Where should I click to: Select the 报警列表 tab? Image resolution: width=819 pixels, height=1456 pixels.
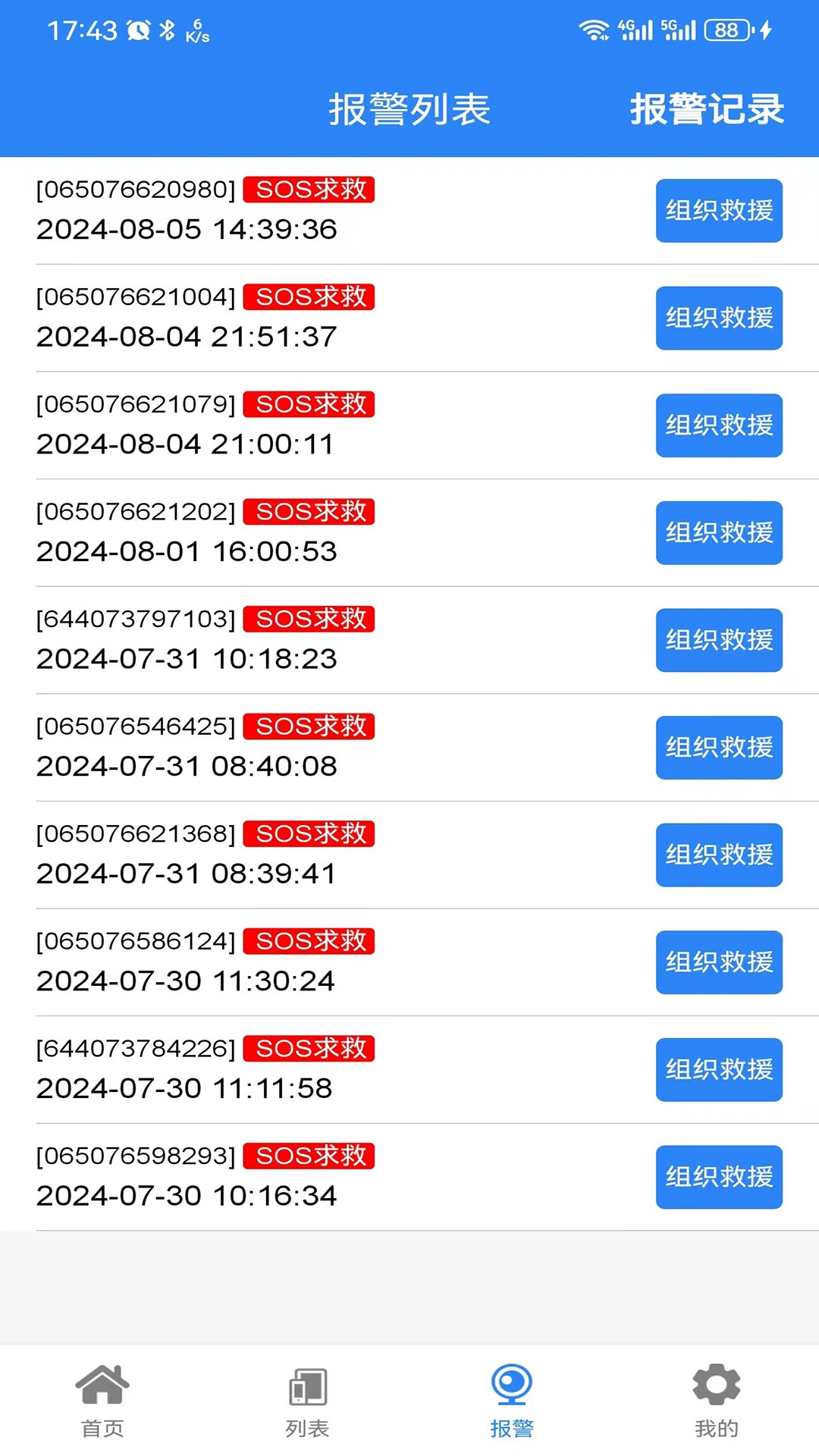coord(410,108)
